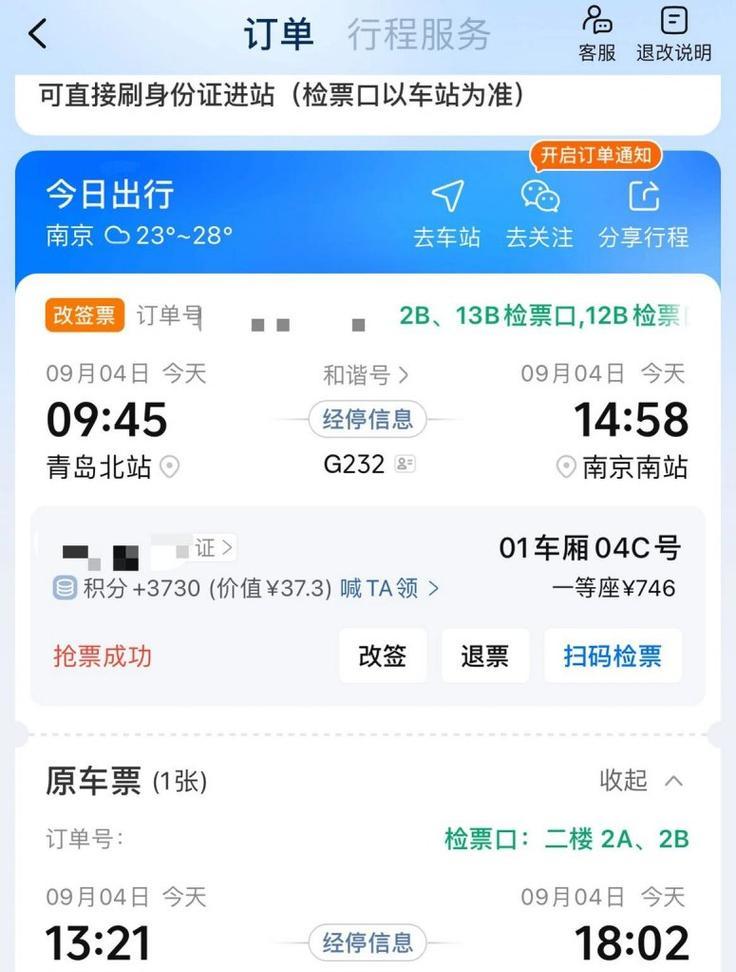
Task: Tap the 开启订单通知 badge
Action: 596,155
